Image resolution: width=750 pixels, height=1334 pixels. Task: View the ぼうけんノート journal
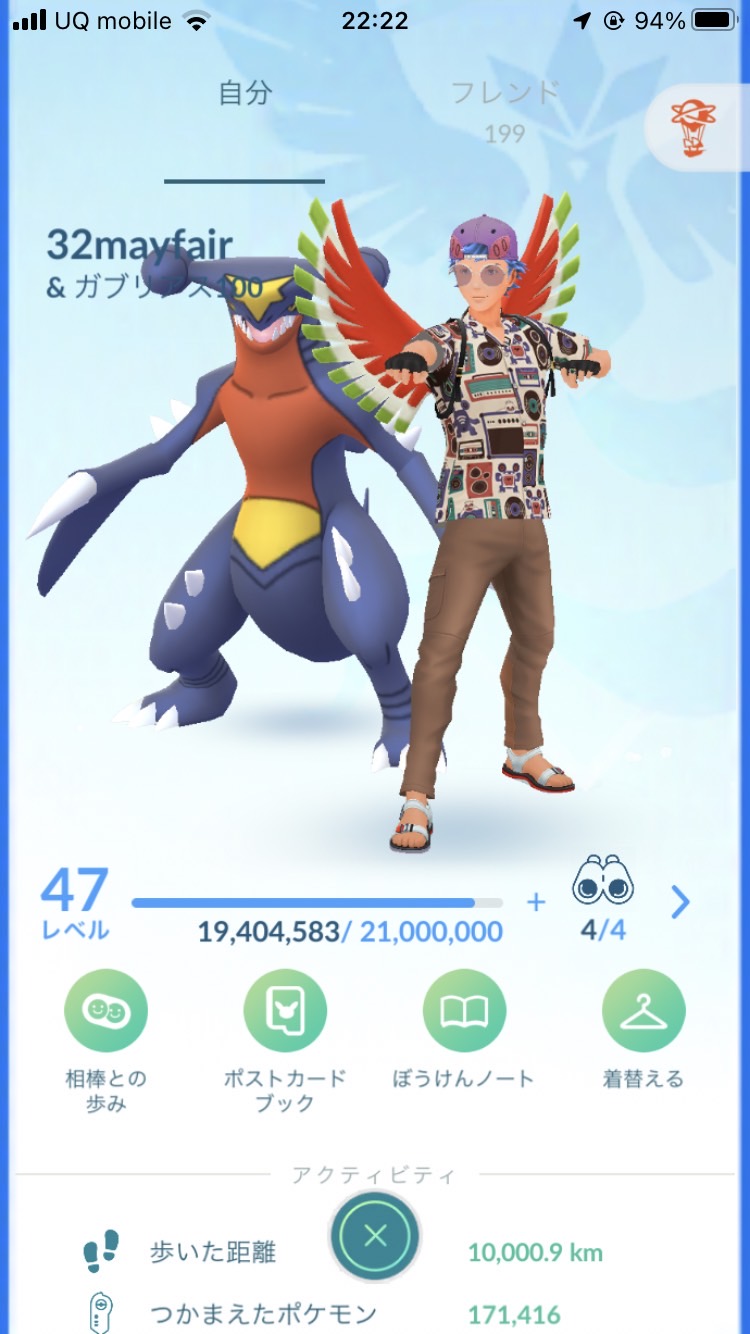point(463,1011)
